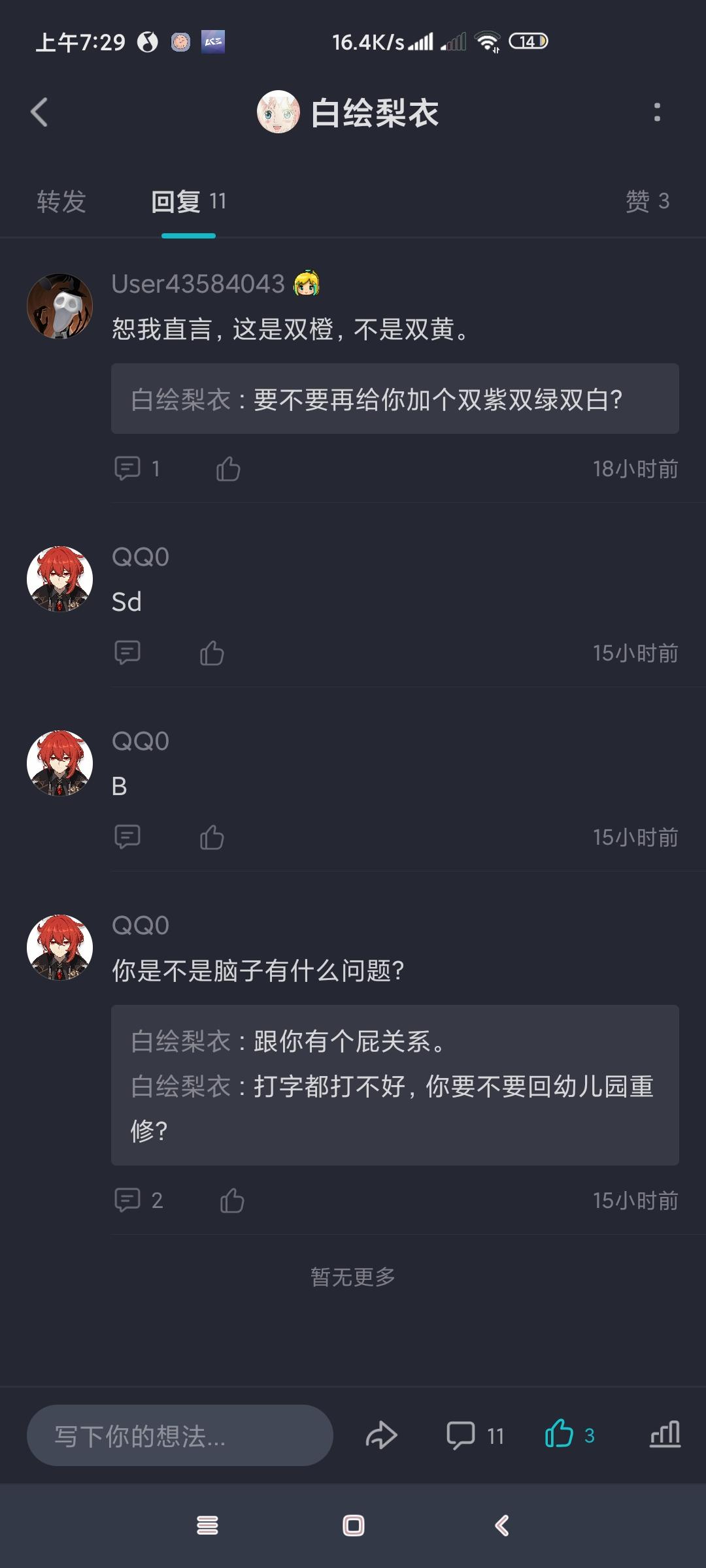The image size is (706, 1568).
Task: Click the comment icon under QQ0's 'B' reply
Action: pyautogui.click(x=128, y=836)
